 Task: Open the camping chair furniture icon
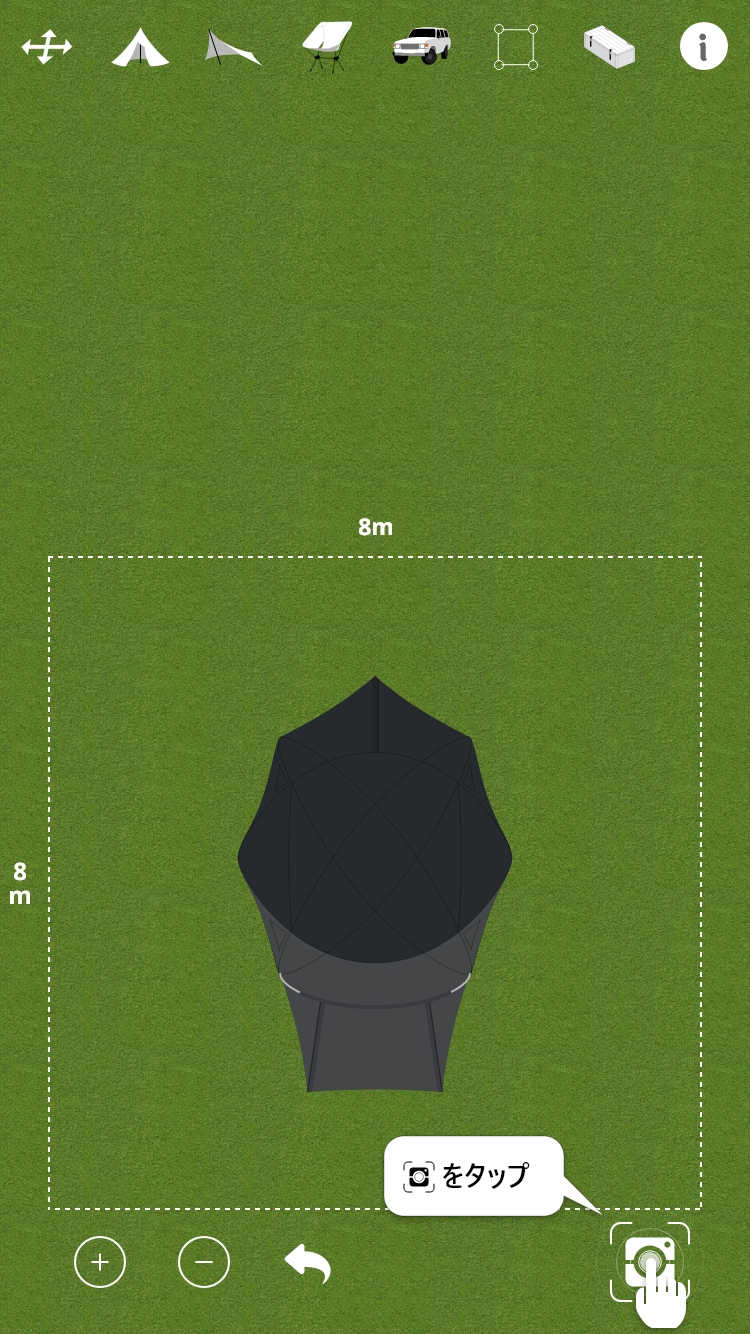(x=327, y=47)
